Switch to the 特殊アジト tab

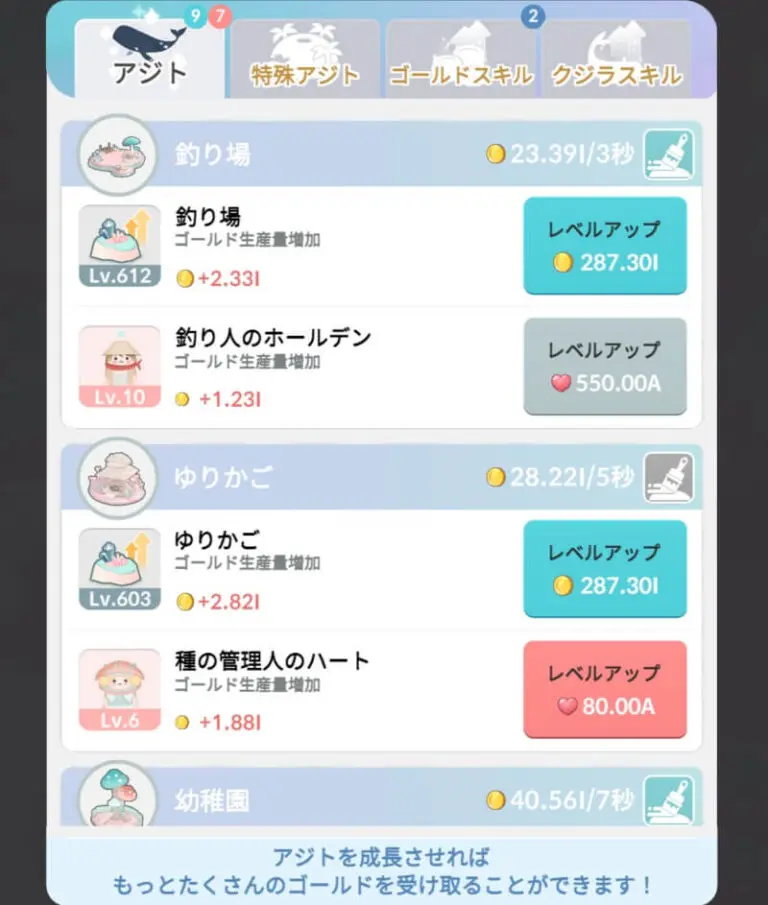click(x=304, y=59)
